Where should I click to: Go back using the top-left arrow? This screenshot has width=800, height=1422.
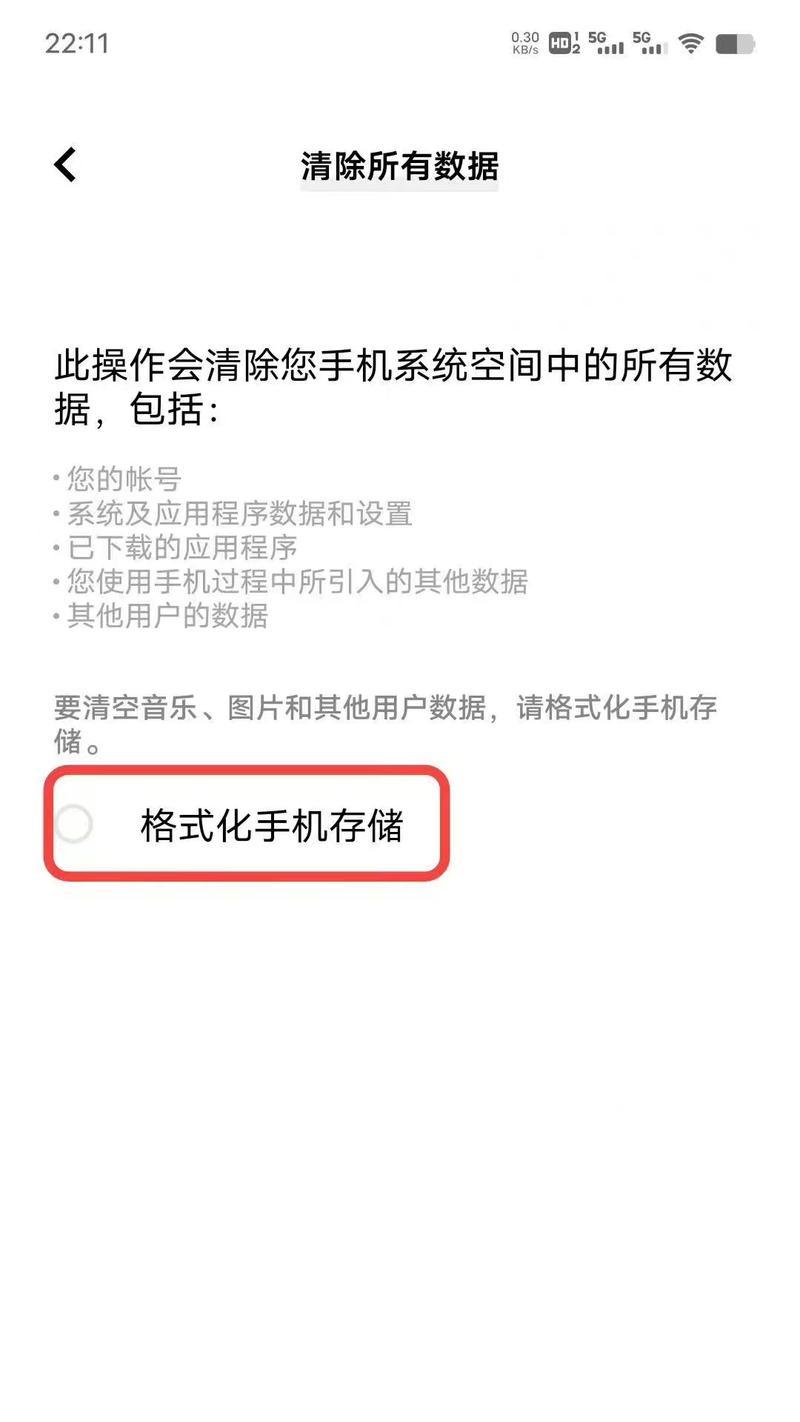tap(65, 165)
